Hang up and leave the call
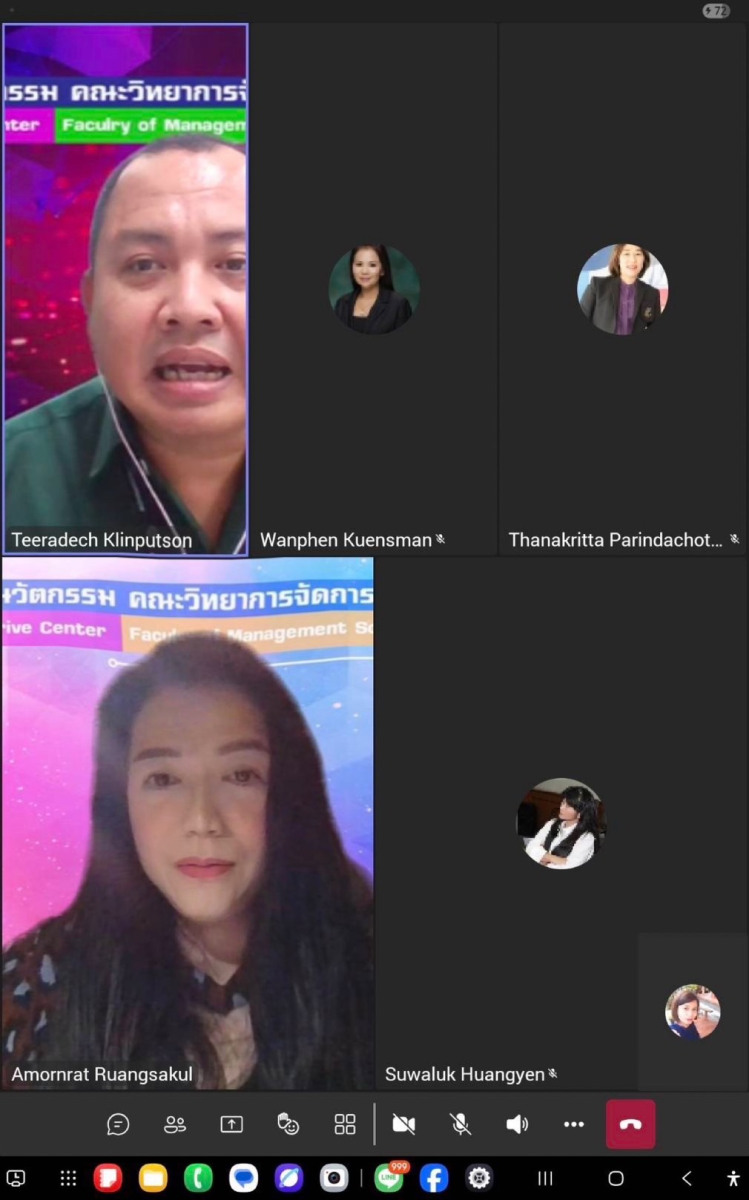 click(630, 1124)
